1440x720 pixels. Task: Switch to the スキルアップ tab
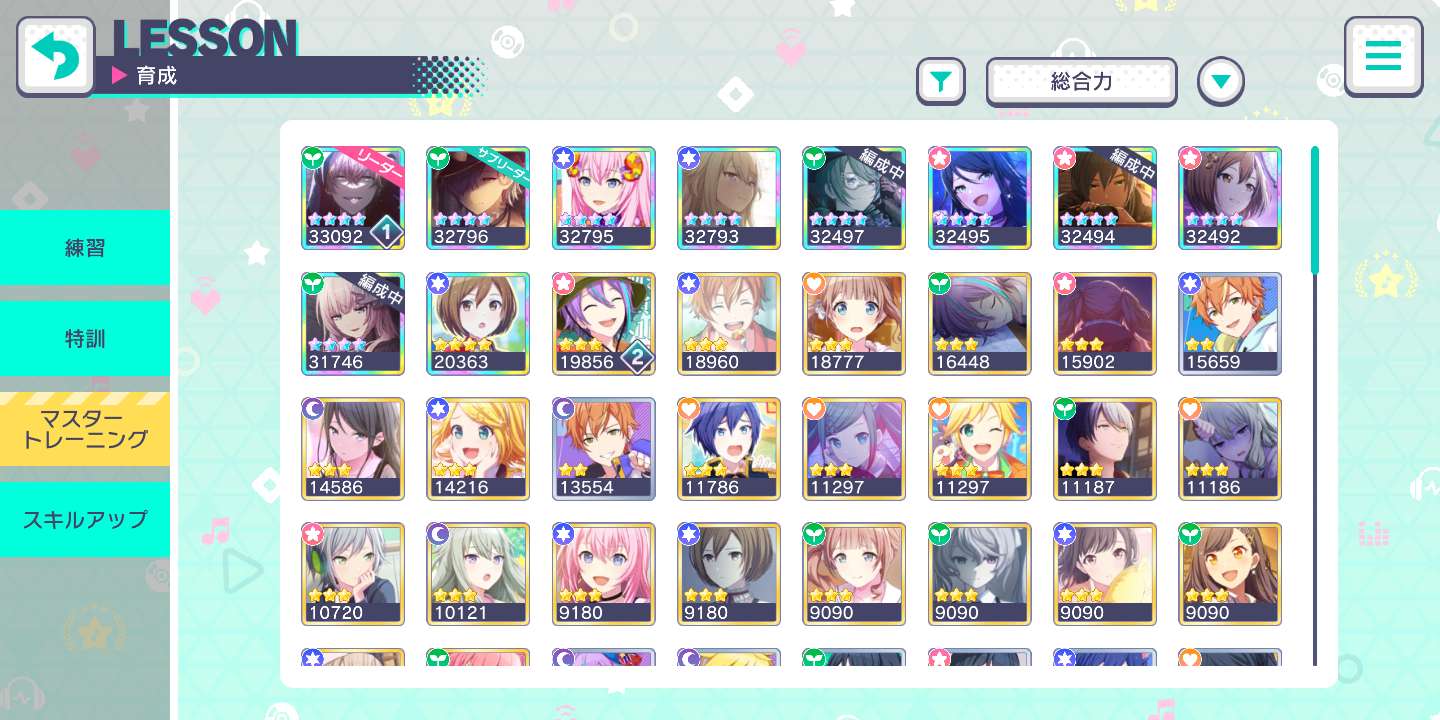(85, 519)
